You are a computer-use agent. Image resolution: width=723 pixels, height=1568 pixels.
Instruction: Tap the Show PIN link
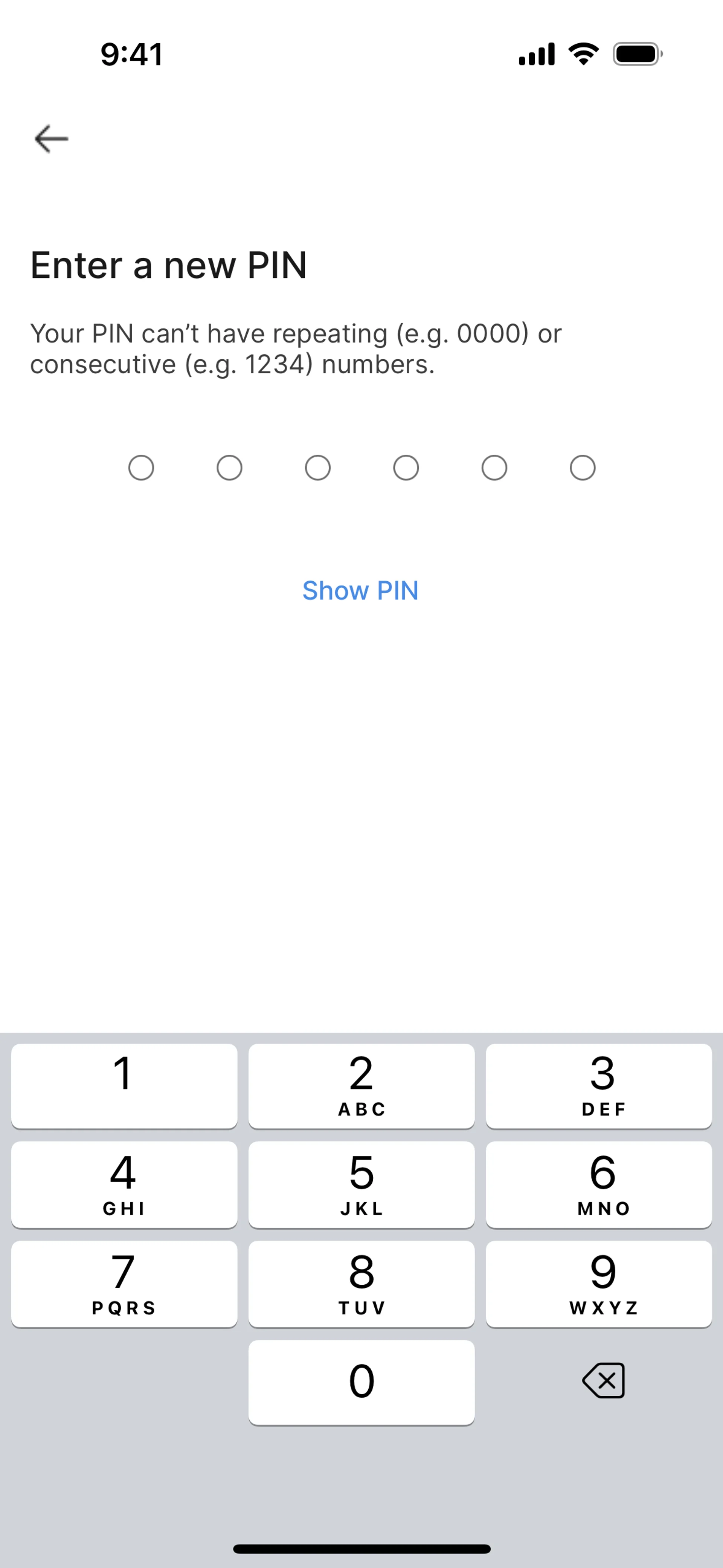[360, 590]
